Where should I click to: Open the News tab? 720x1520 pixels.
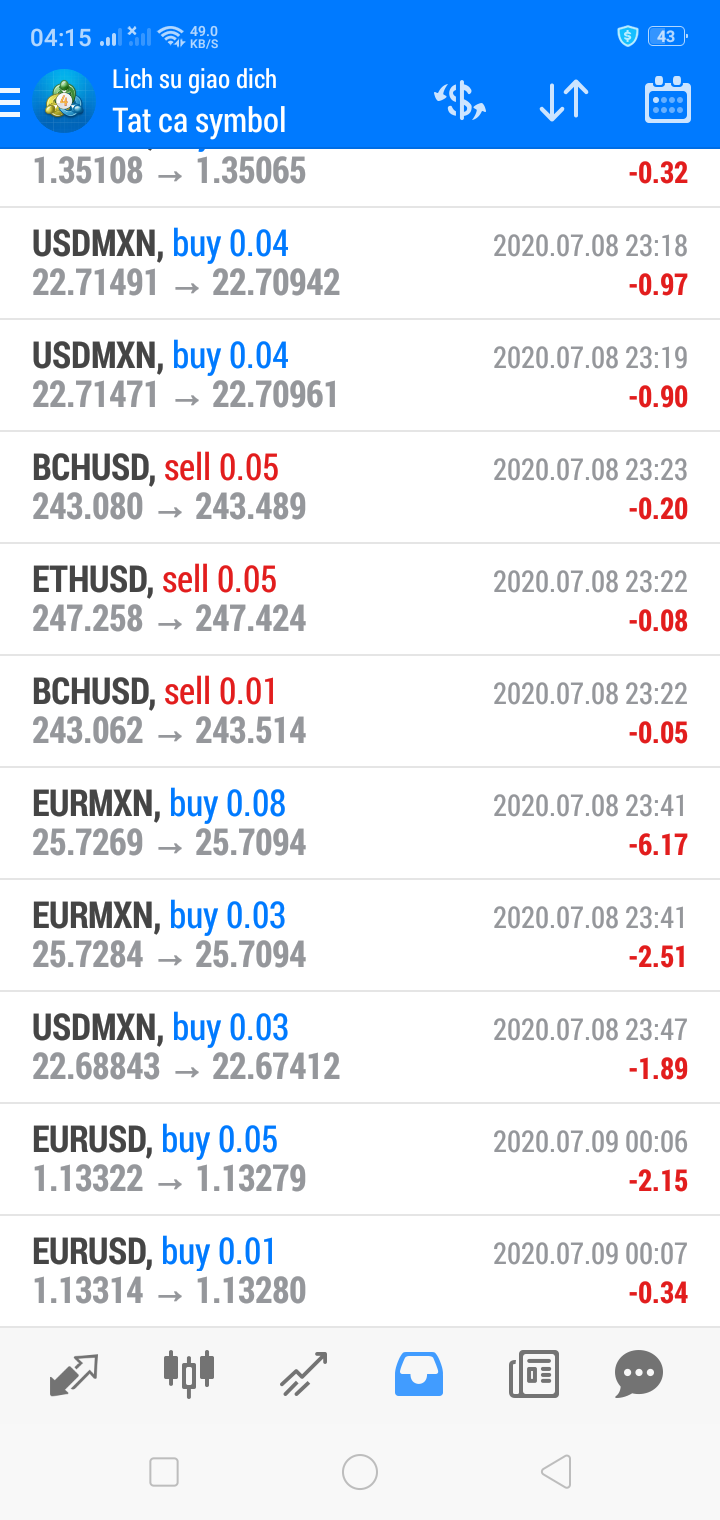(534, 1374)
